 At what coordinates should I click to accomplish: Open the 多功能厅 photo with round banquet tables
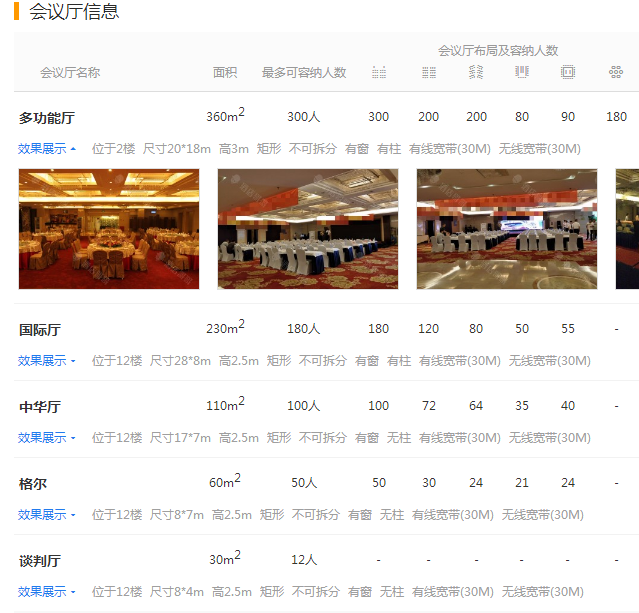coord(109,229)
